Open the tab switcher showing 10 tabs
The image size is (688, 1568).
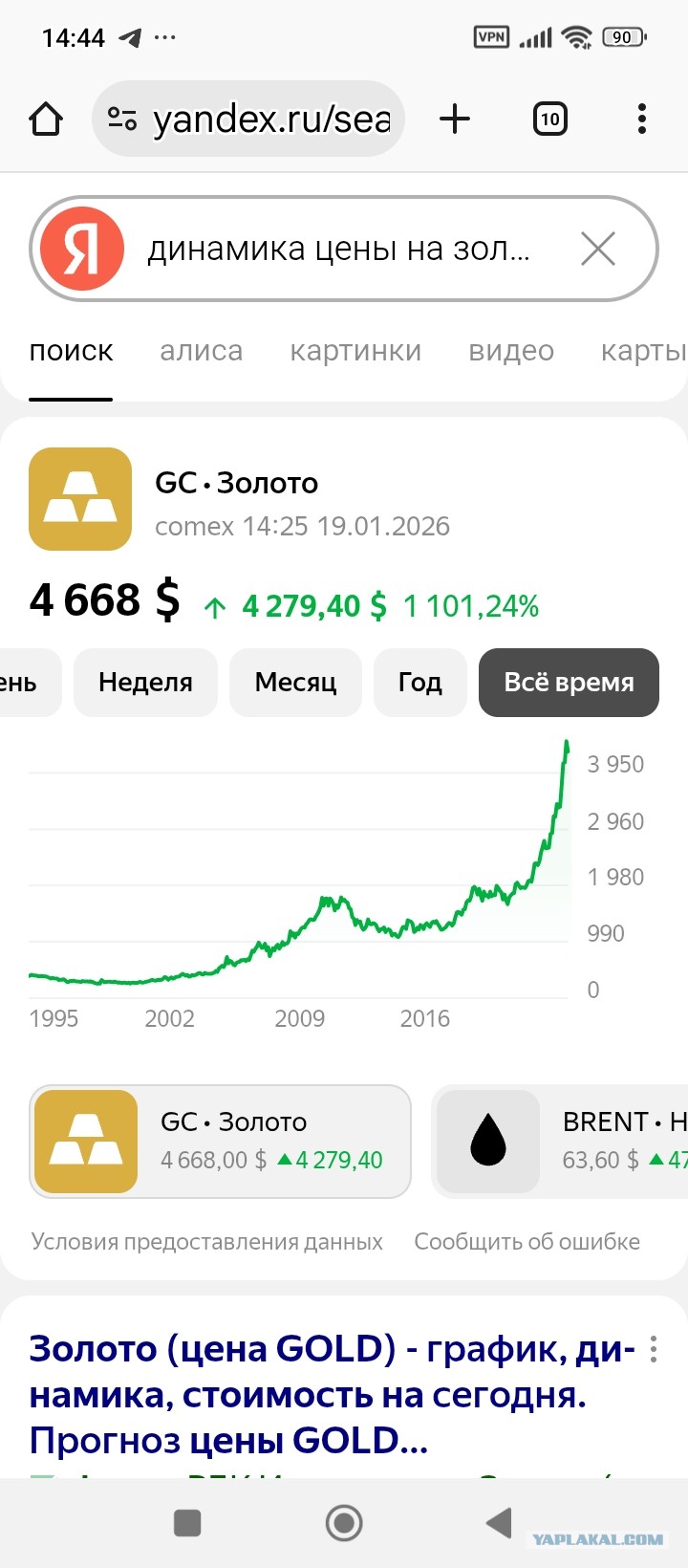pos(549,120)
